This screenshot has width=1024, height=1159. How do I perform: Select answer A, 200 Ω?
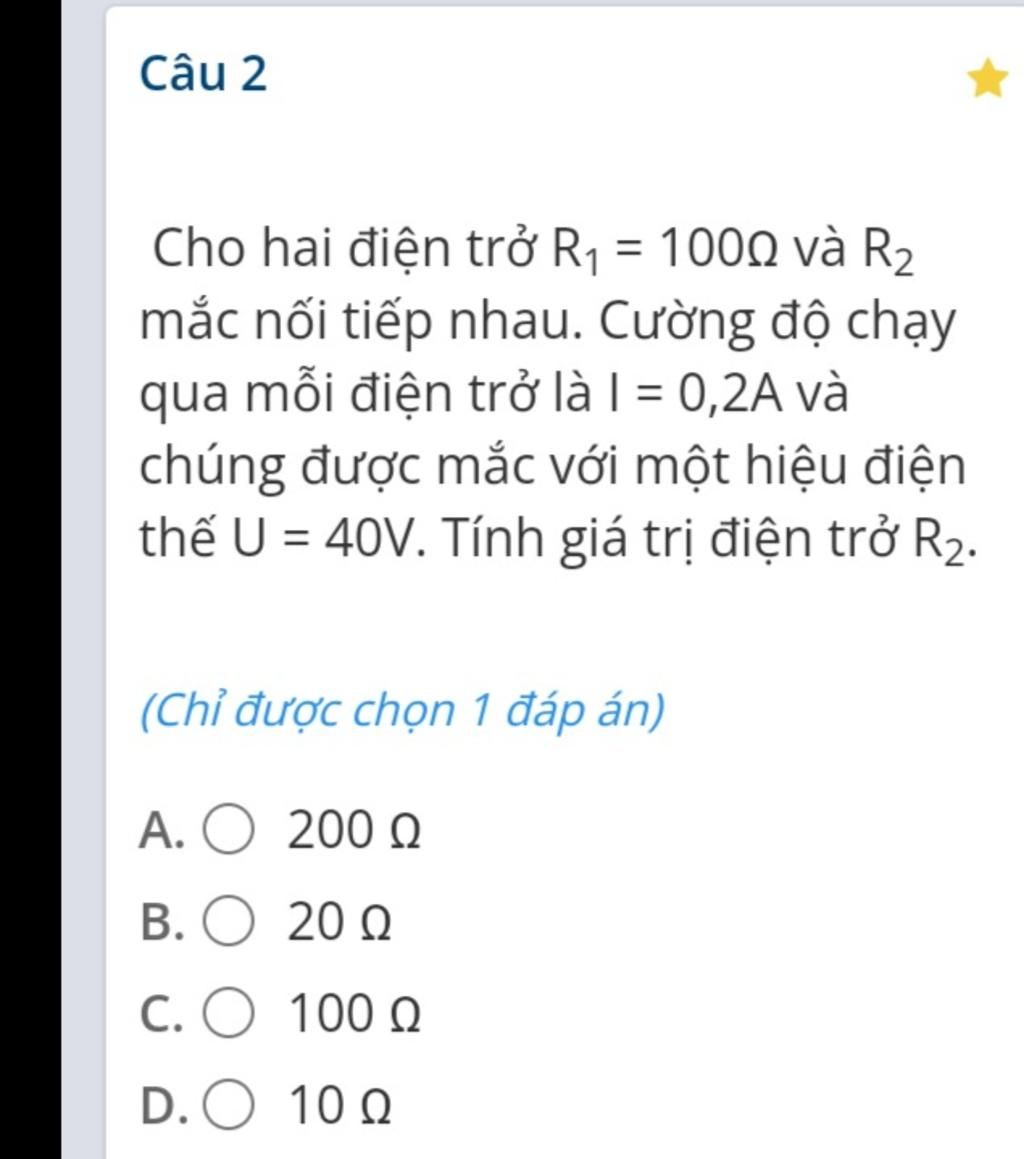[x=229, y=832]
